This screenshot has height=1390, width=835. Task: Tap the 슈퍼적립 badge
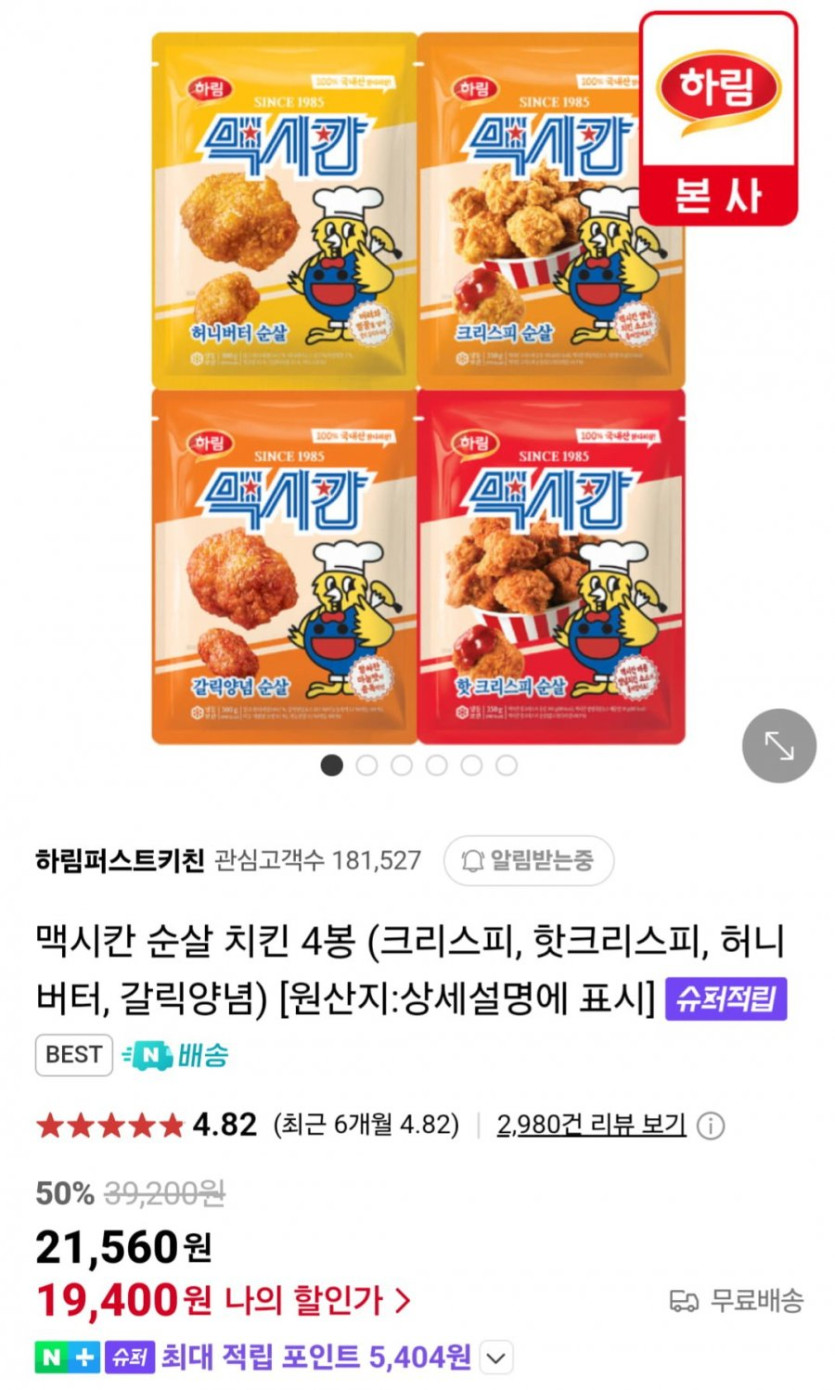pyautogui.click(x=726, y=999)
